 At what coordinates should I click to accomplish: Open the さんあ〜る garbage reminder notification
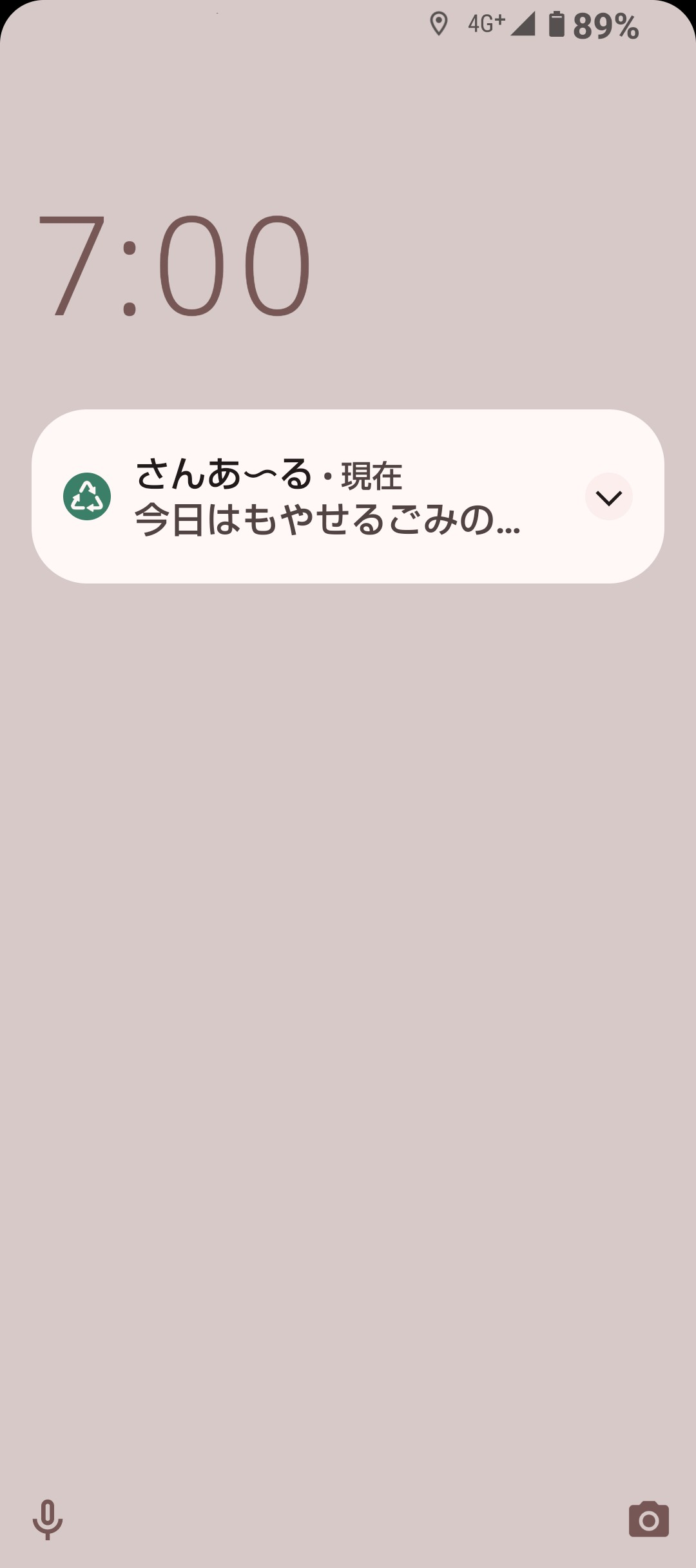click(x=348, y=496)
